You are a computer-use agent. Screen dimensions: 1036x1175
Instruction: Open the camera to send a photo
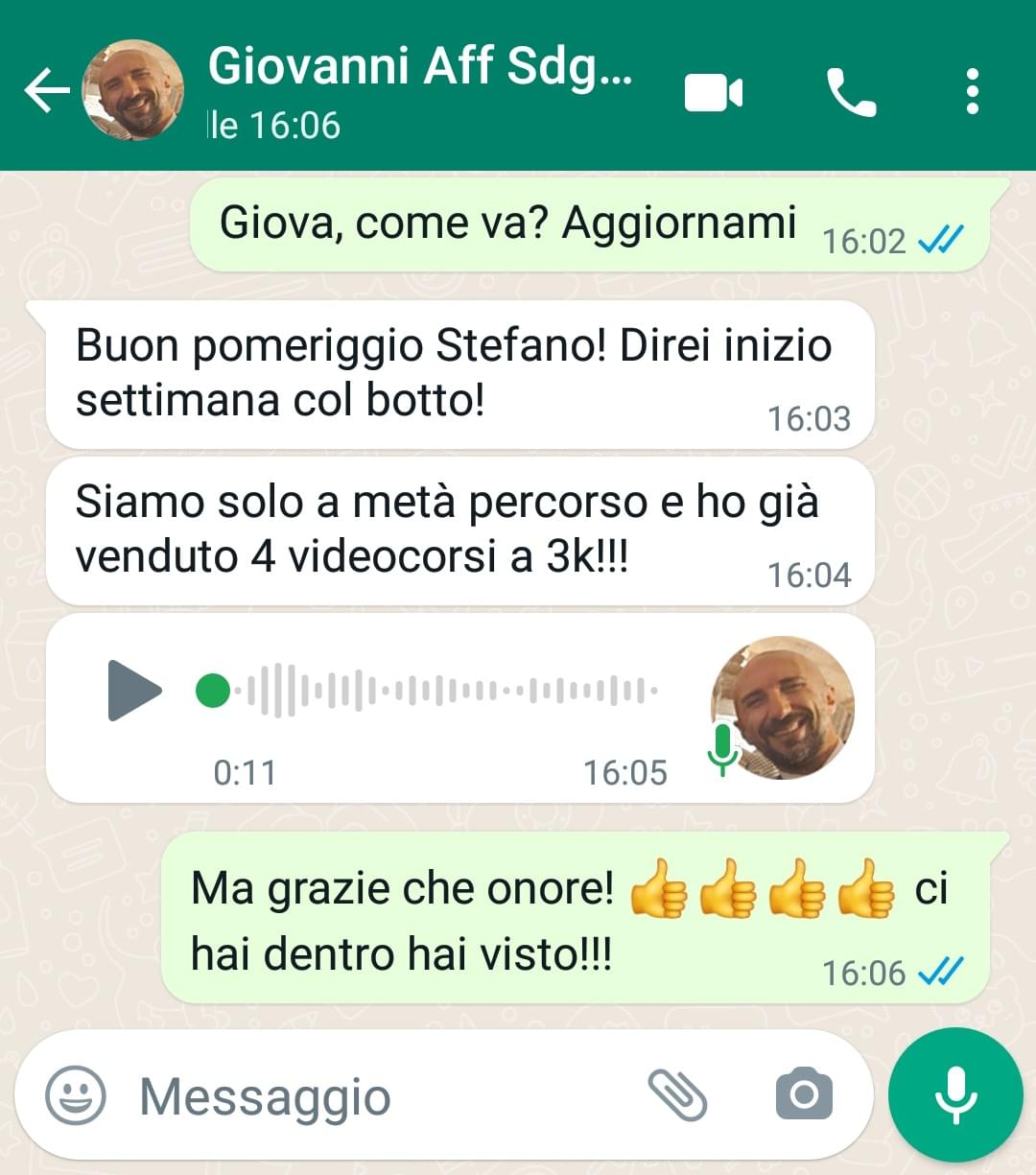tap(804, 1094)
